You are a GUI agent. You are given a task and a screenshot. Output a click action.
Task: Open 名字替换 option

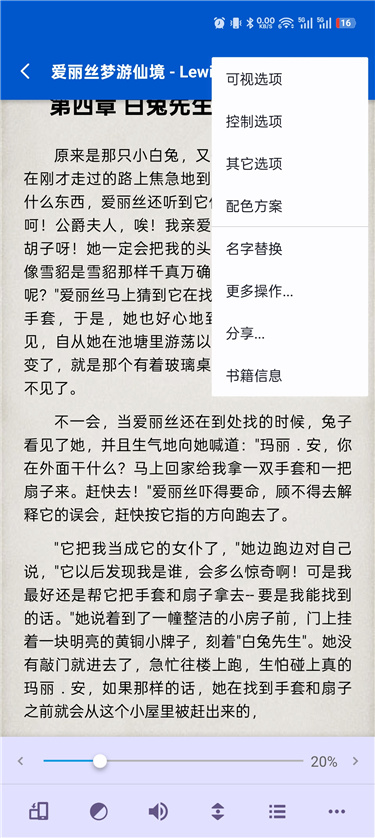click(x=290, y=249)
